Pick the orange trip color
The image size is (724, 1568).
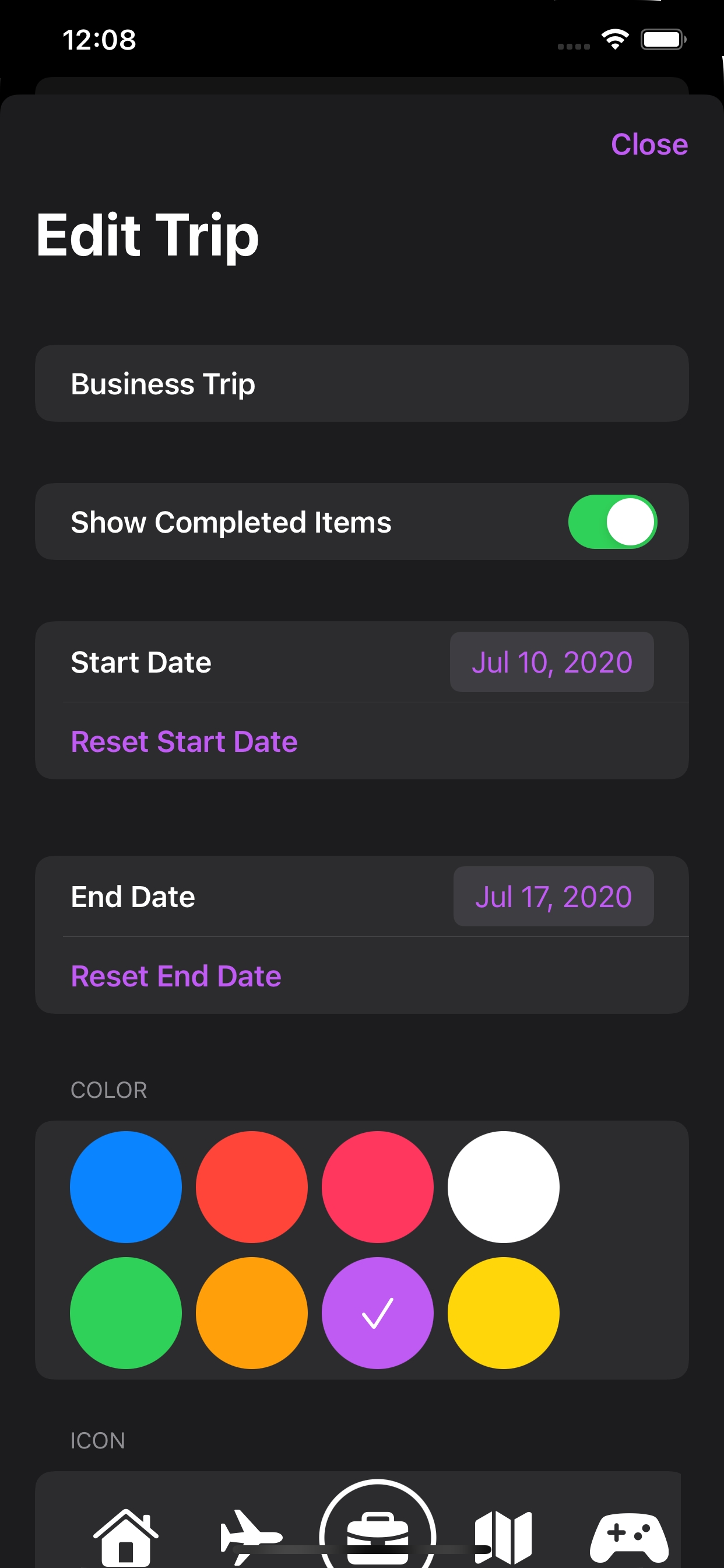(x=251, y=1313)
